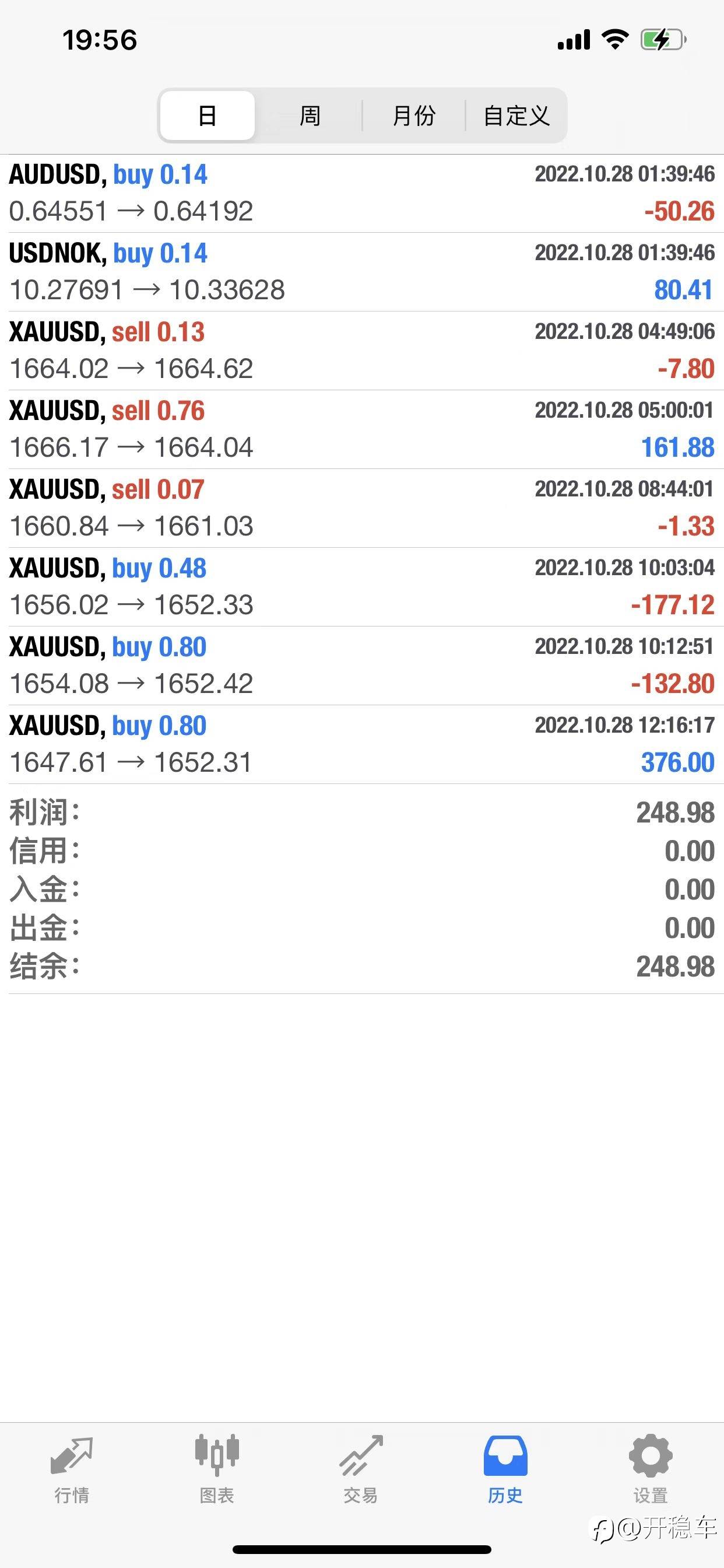Open the USDNOK buy 0.14 trade

(x=362, y=272)
